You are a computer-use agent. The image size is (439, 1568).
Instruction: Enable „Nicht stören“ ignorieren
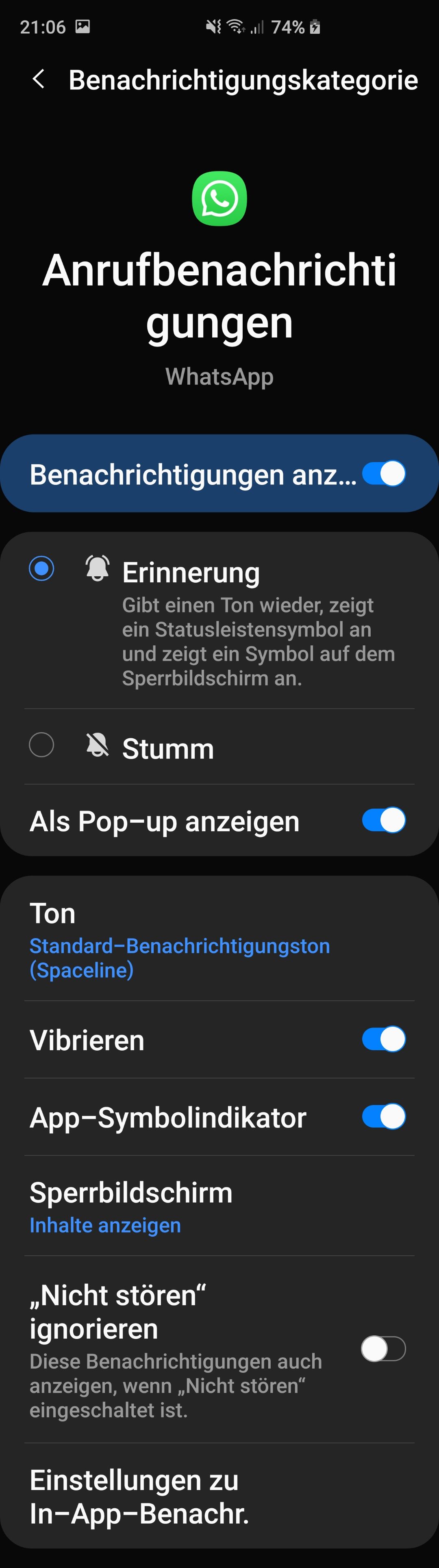tap(384, 1348)
